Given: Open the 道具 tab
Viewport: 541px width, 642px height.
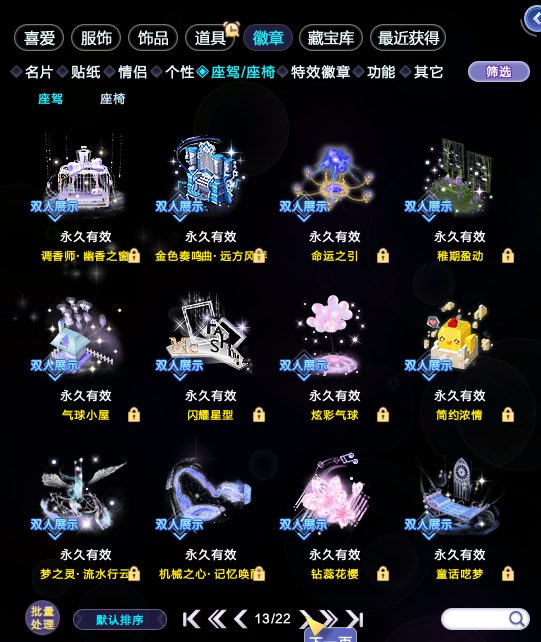Looking at the screenshot, I should coord(210,38).
